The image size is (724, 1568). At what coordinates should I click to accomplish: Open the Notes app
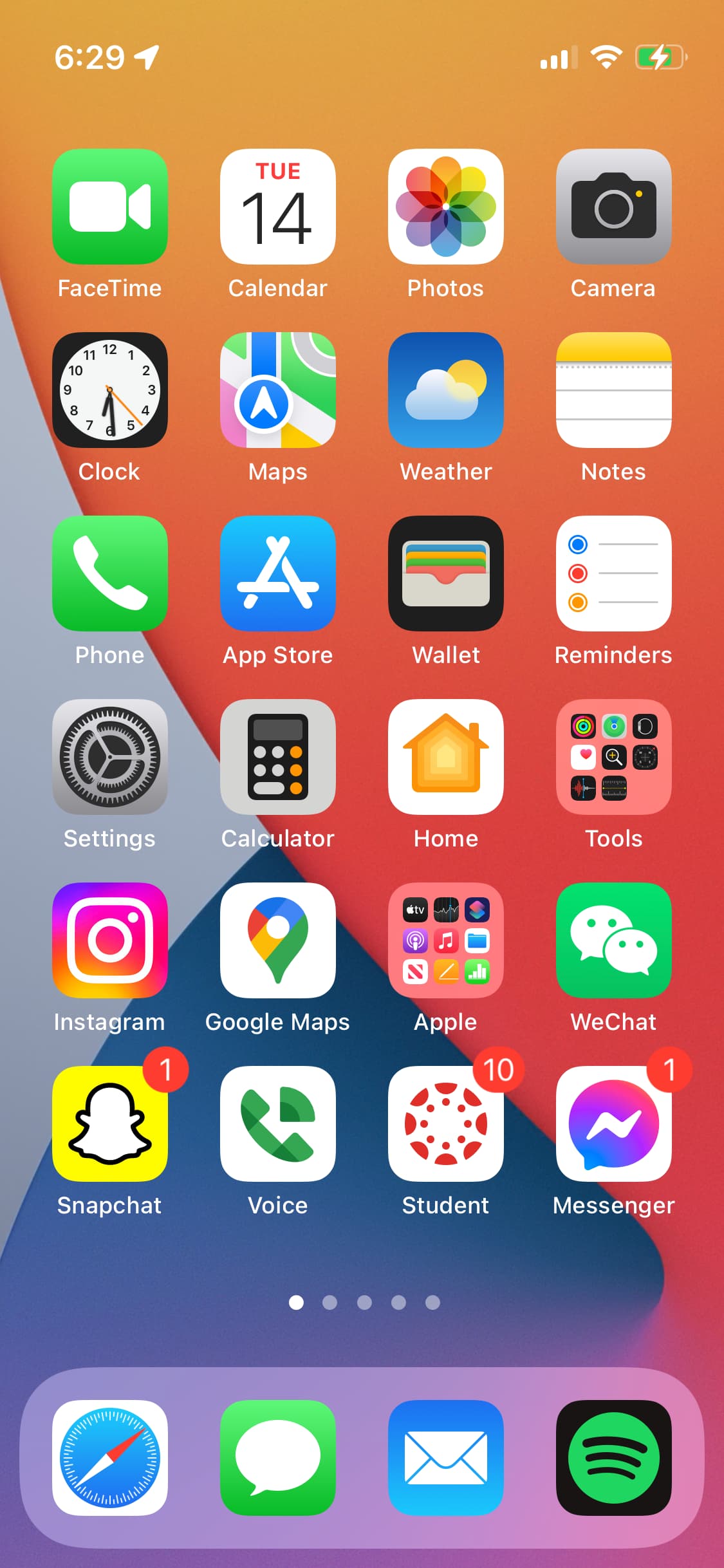tap(614, 390)
